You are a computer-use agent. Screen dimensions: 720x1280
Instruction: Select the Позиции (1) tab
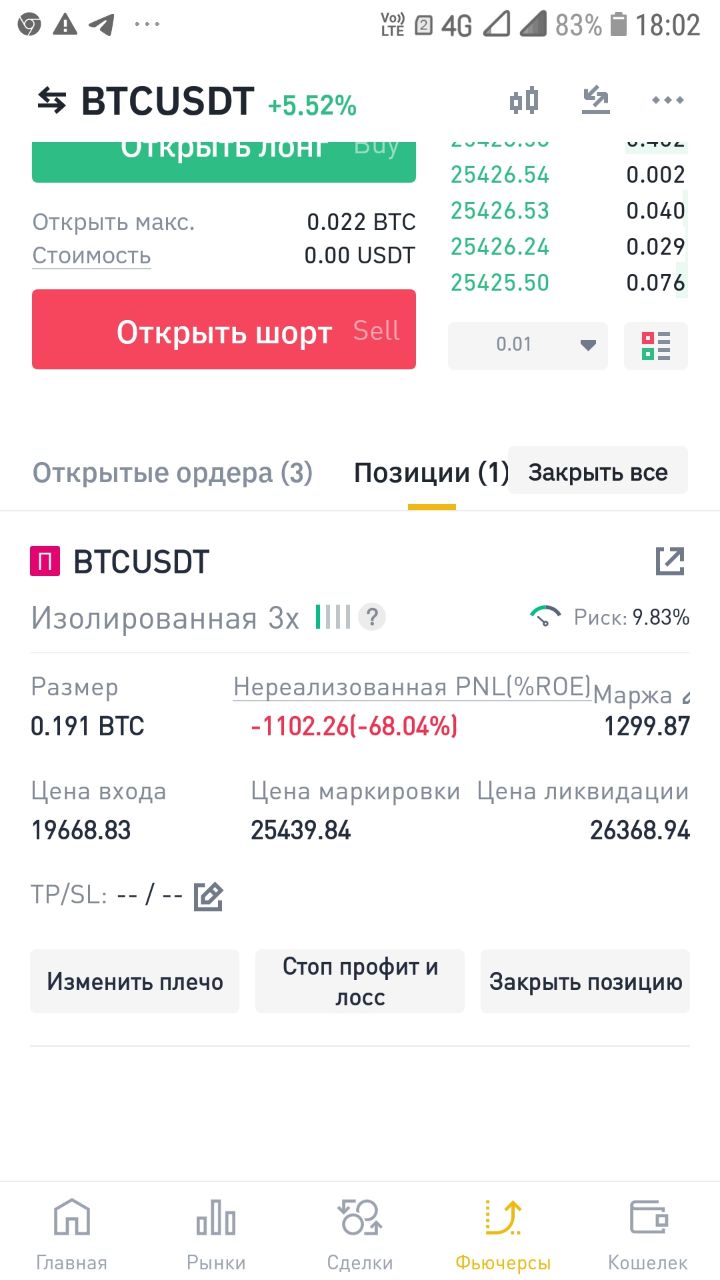coord(431,473)
